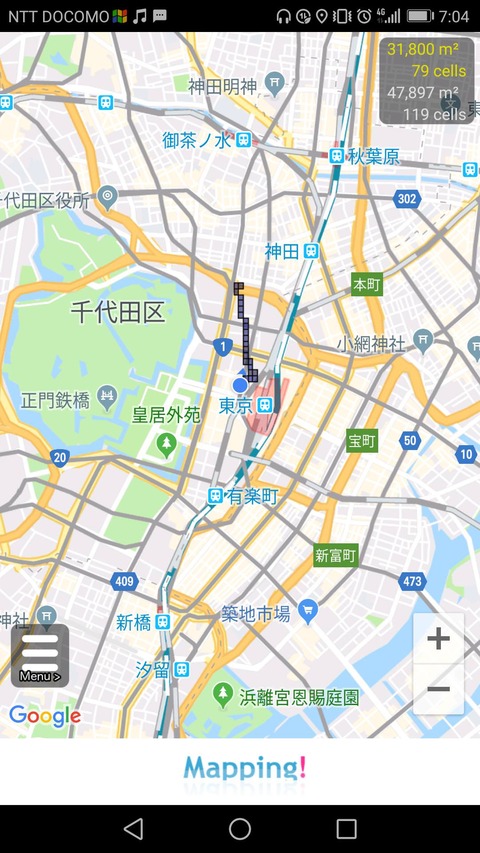Go back with system back button
Viewport: 480px width, 853px height.
[133, 829]
